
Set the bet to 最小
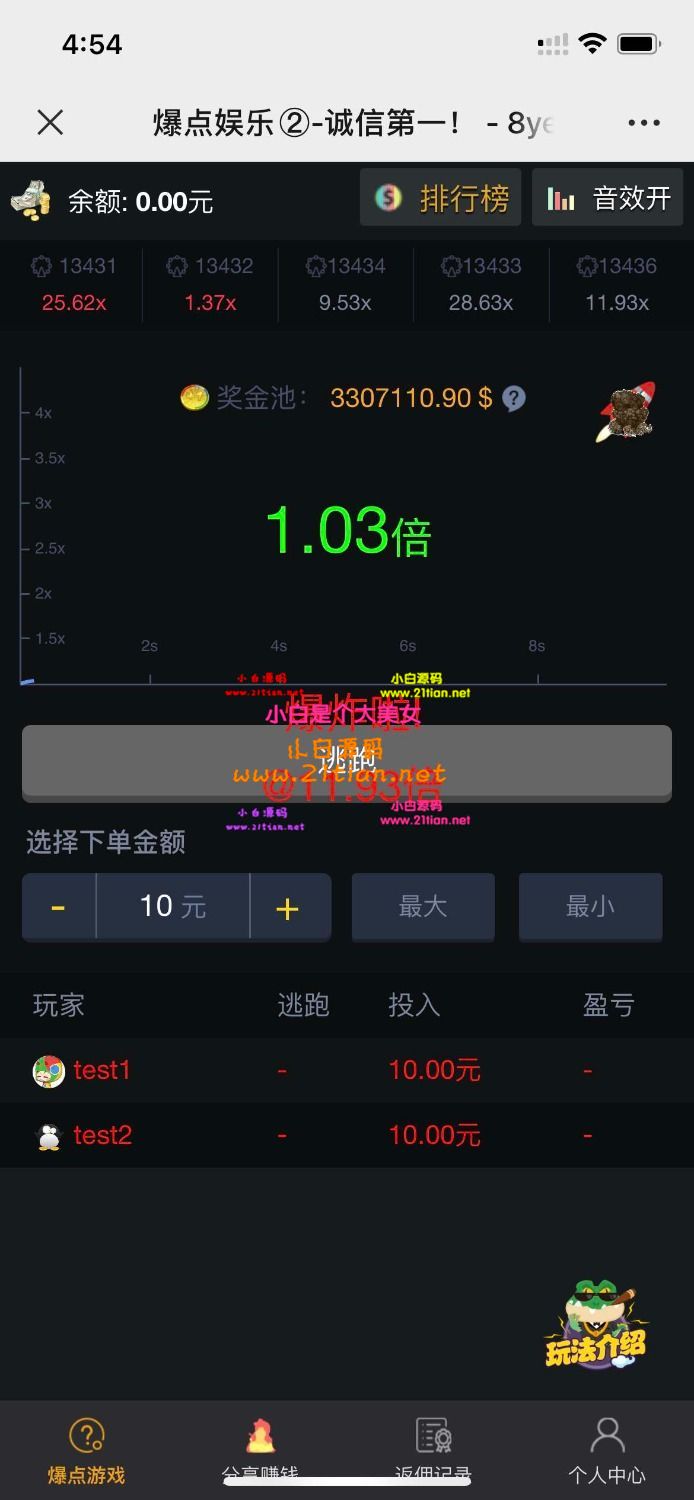click(x=590, y=907)
